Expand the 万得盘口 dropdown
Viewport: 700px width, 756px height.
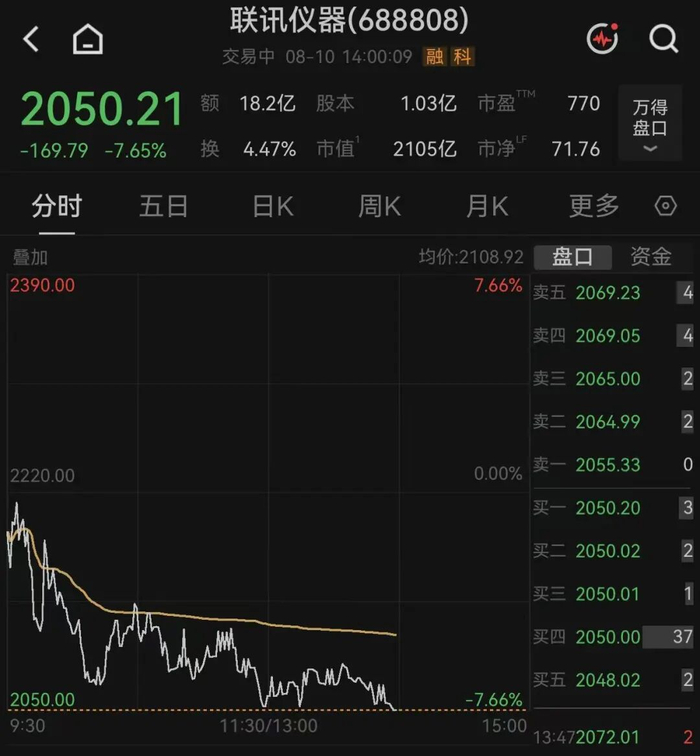click(650, 122)
